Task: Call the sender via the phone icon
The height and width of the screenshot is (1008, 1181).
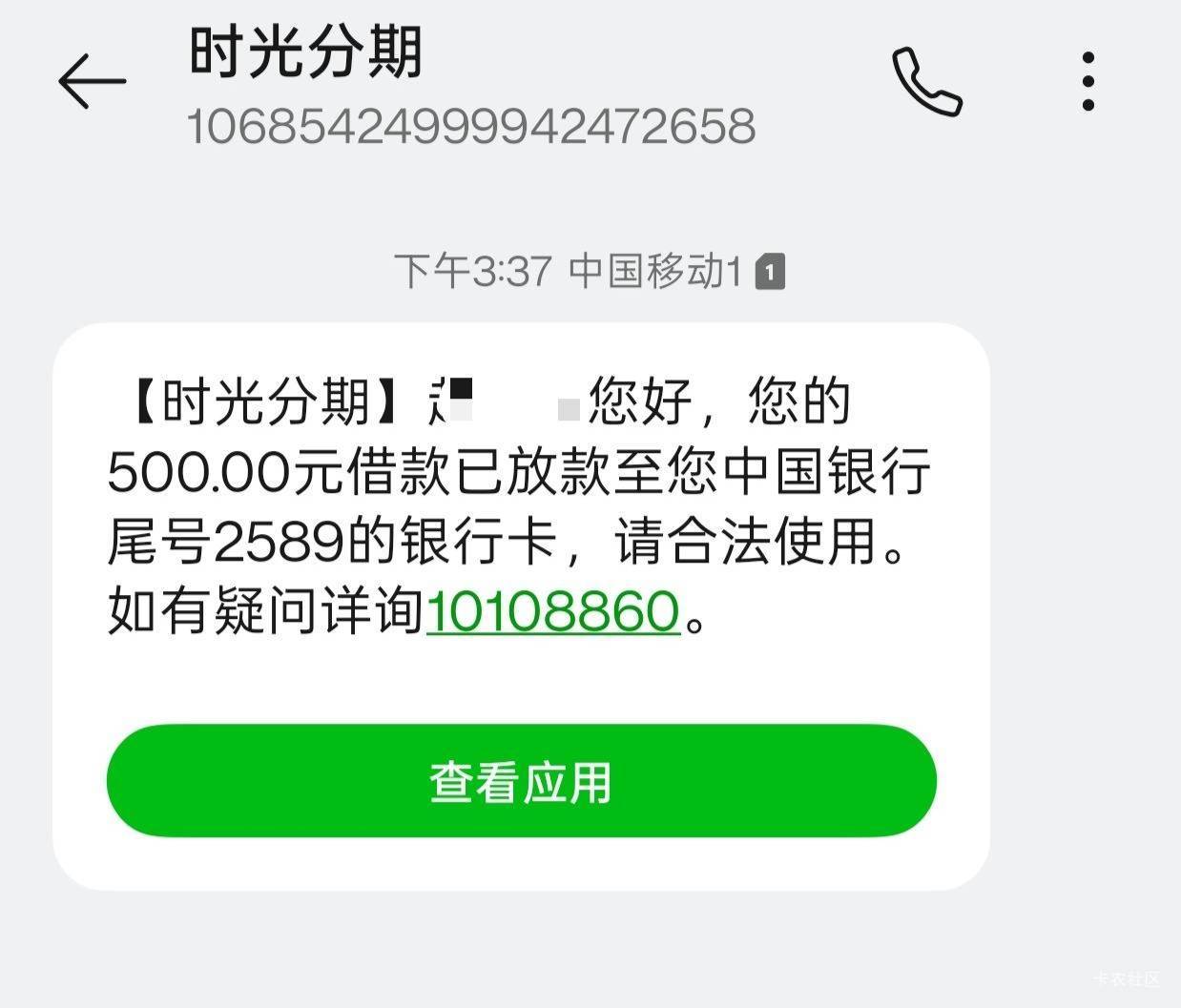Action: pyautogui.click(x=926, y=82)
